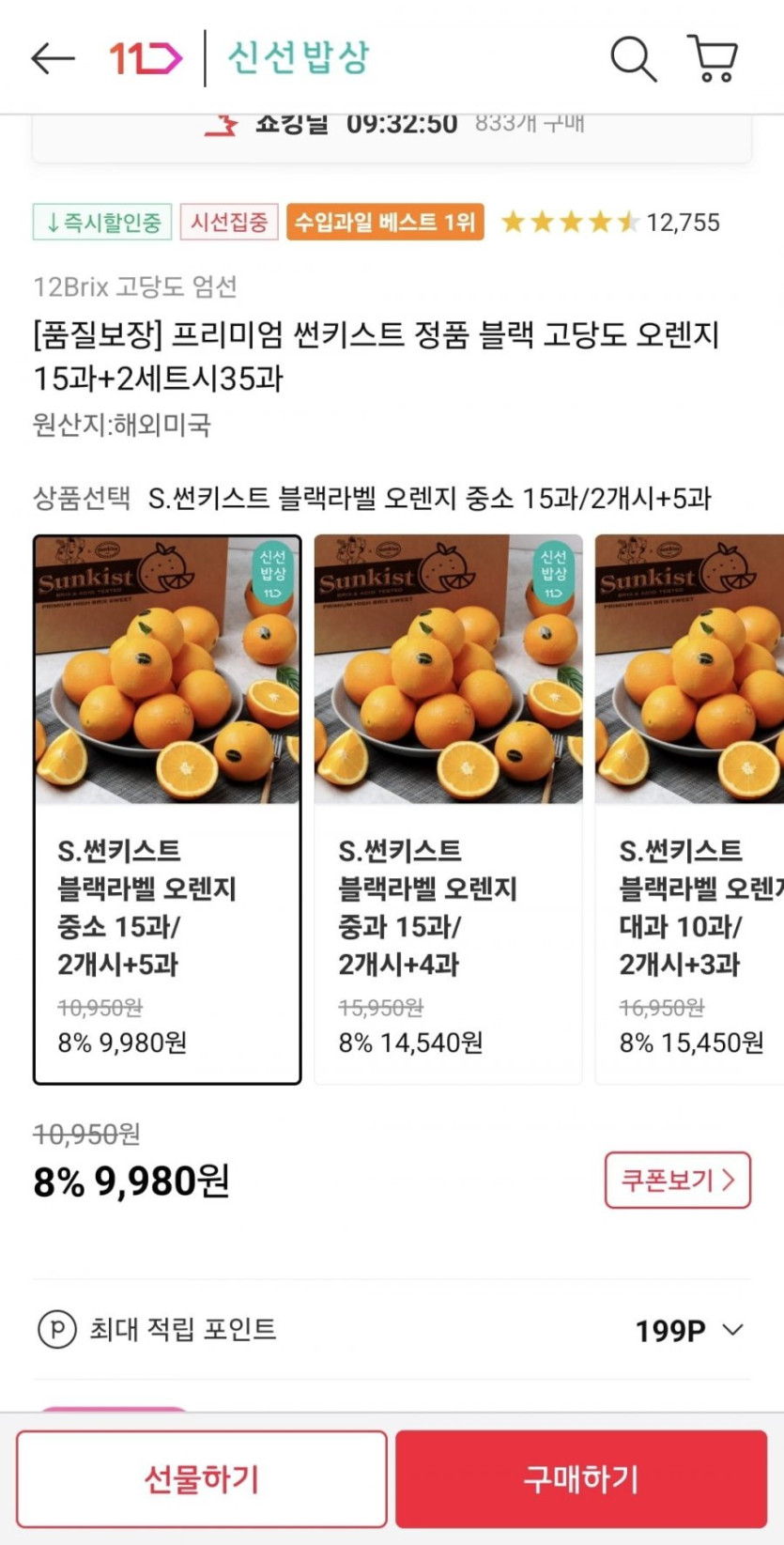Go back using the arrow icon
784x1545 pixels.
[53, 58]
